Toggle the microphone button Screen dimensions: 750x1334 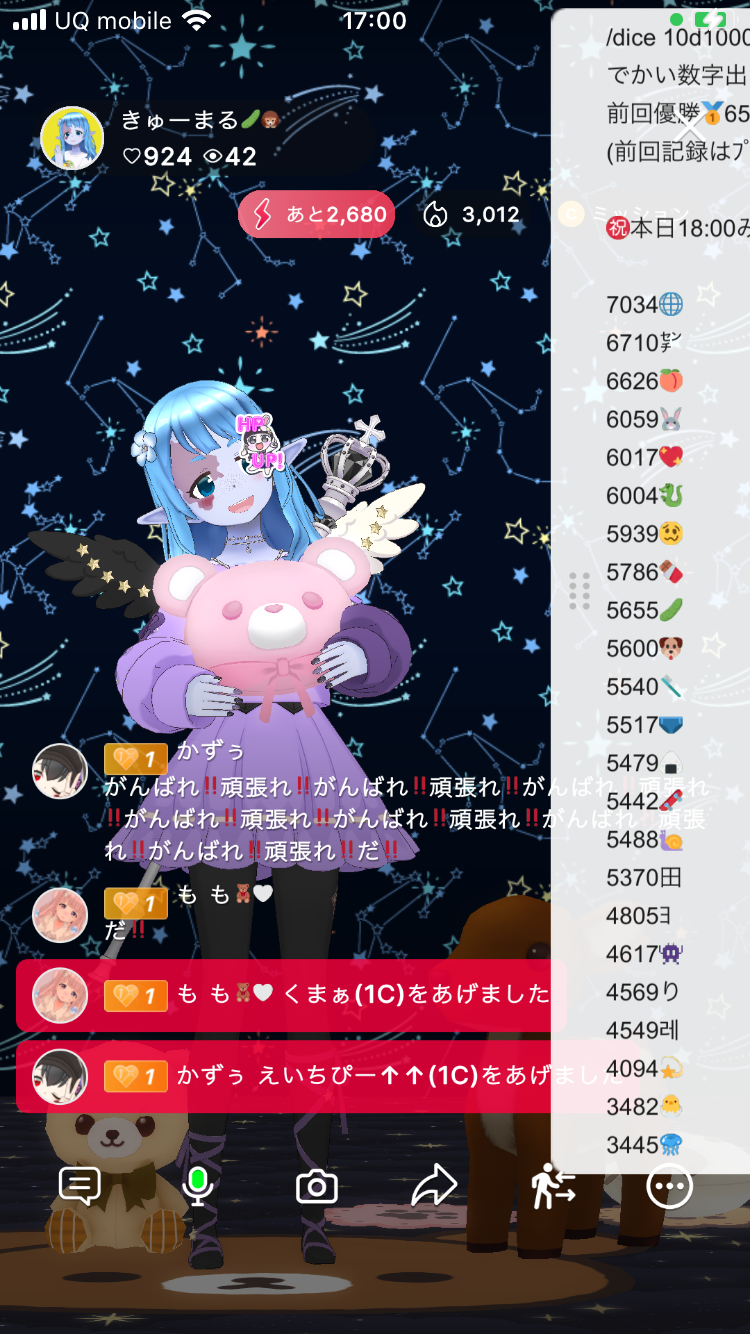click(198, 1186)
